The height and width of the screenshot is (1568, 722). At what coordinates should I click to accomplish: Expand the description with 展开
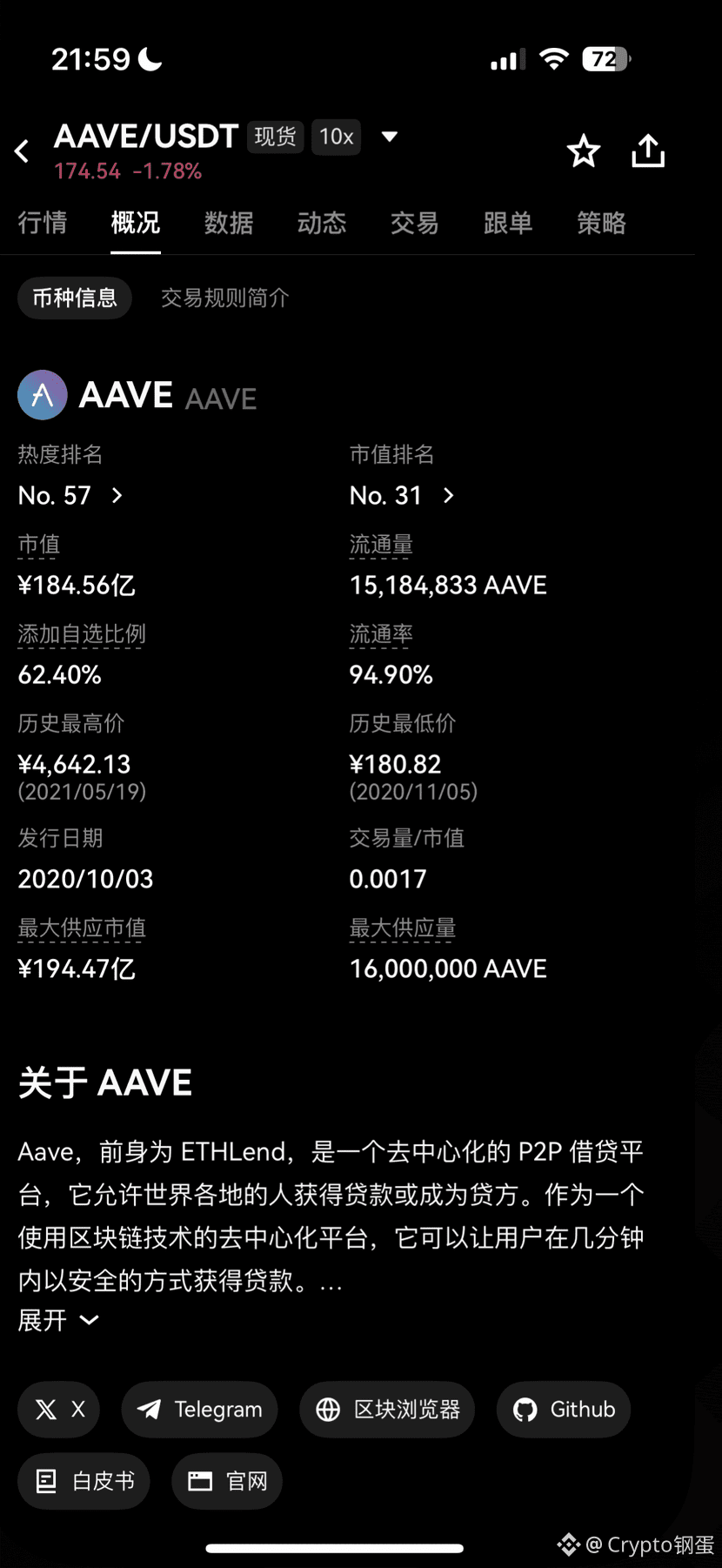click(57, 1320)
